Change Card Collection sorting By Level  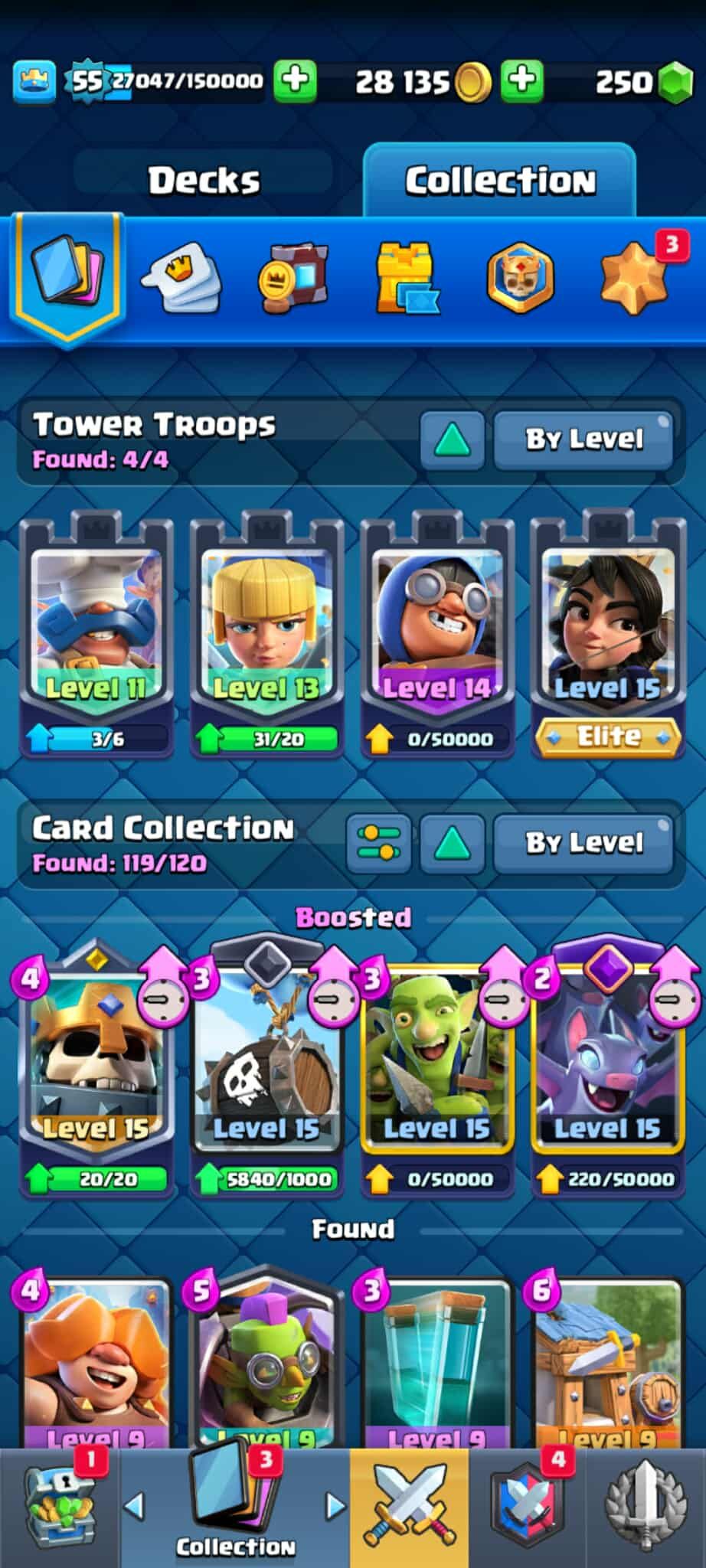[x=583, y=844]
